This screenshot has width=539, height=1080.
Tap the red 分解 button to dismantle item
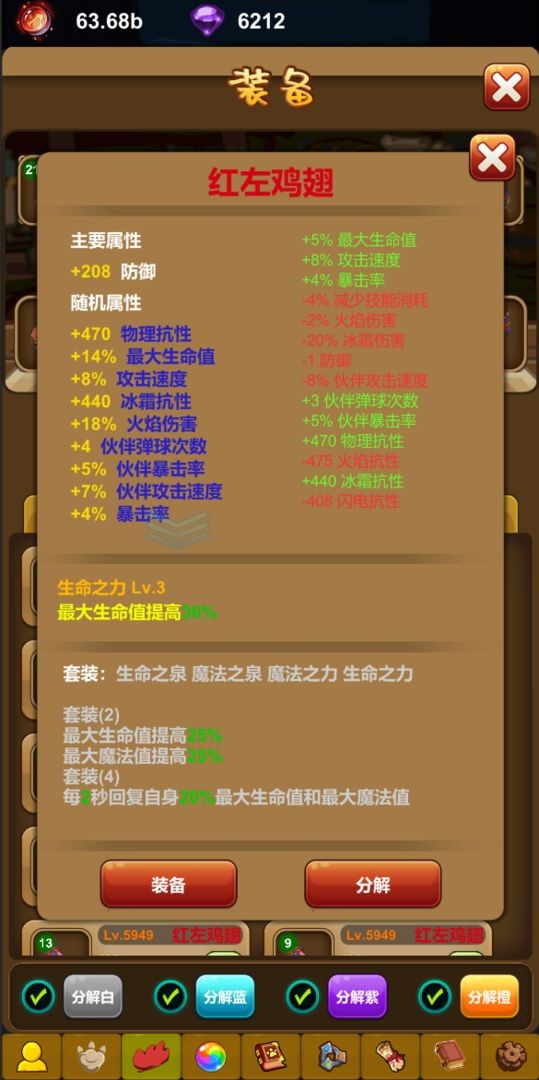(372, 884)
